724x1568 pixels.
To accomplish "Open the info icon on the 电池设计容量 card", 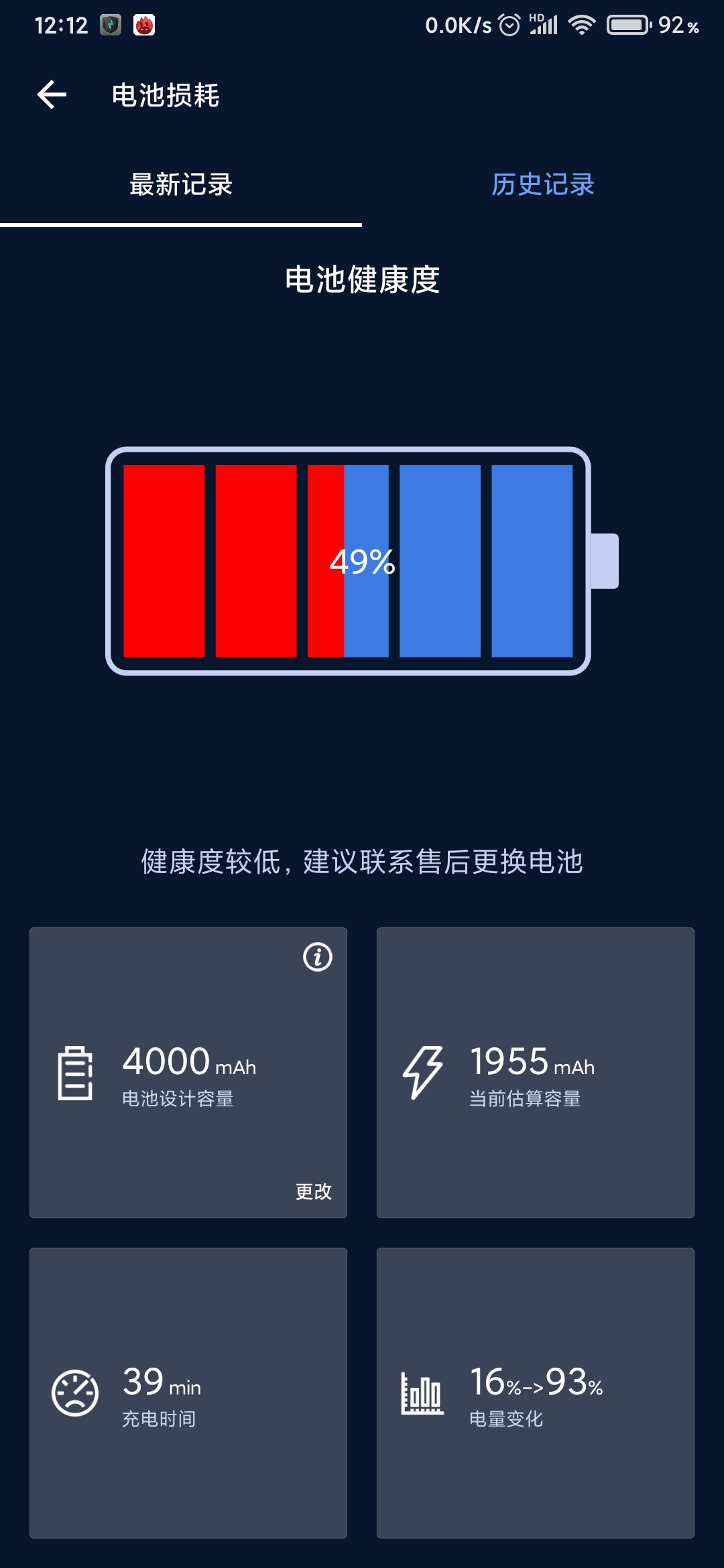I will (318, 957).
